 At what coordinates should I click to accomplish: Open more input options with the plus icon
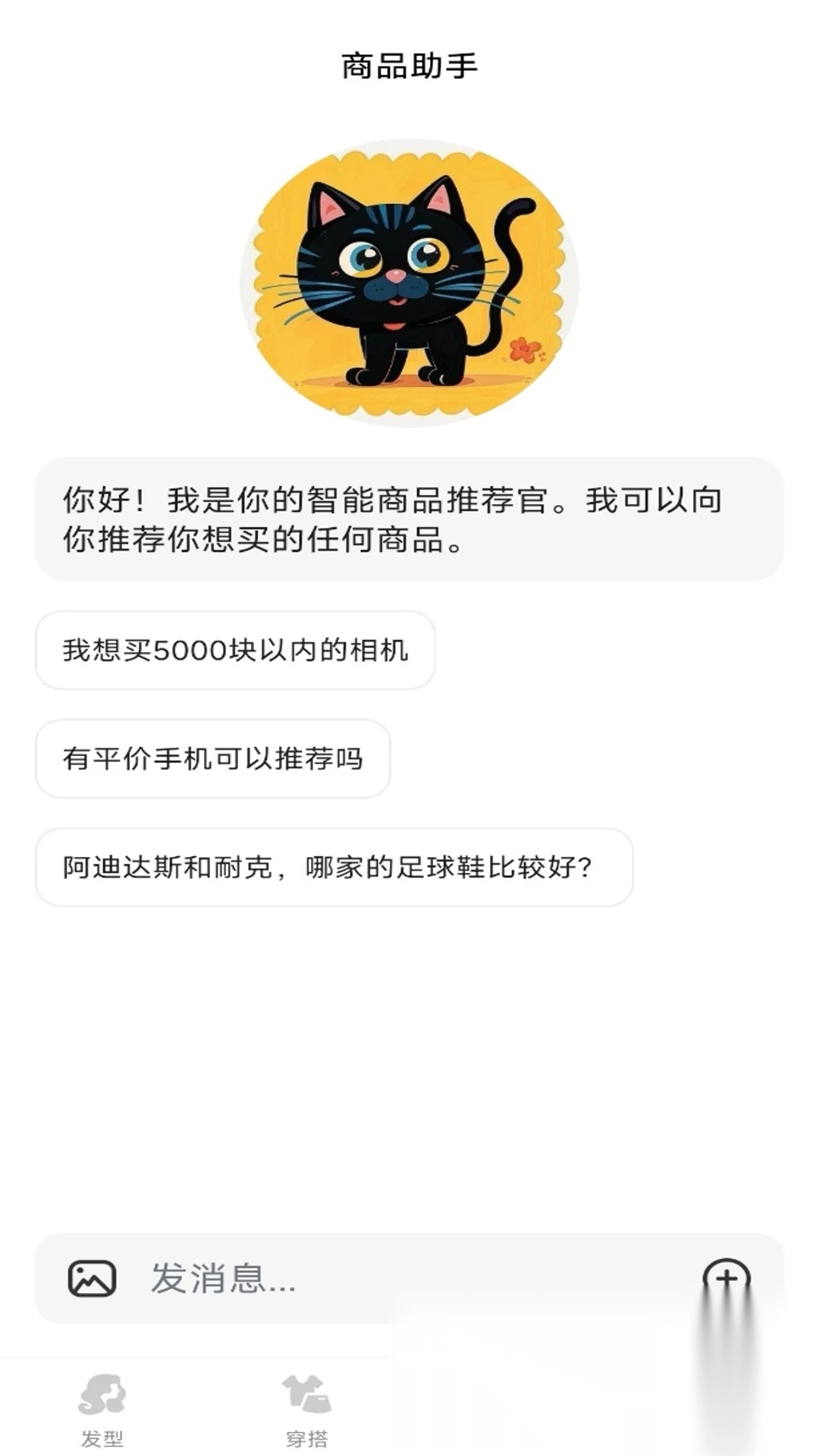(x=726, y=1279)
